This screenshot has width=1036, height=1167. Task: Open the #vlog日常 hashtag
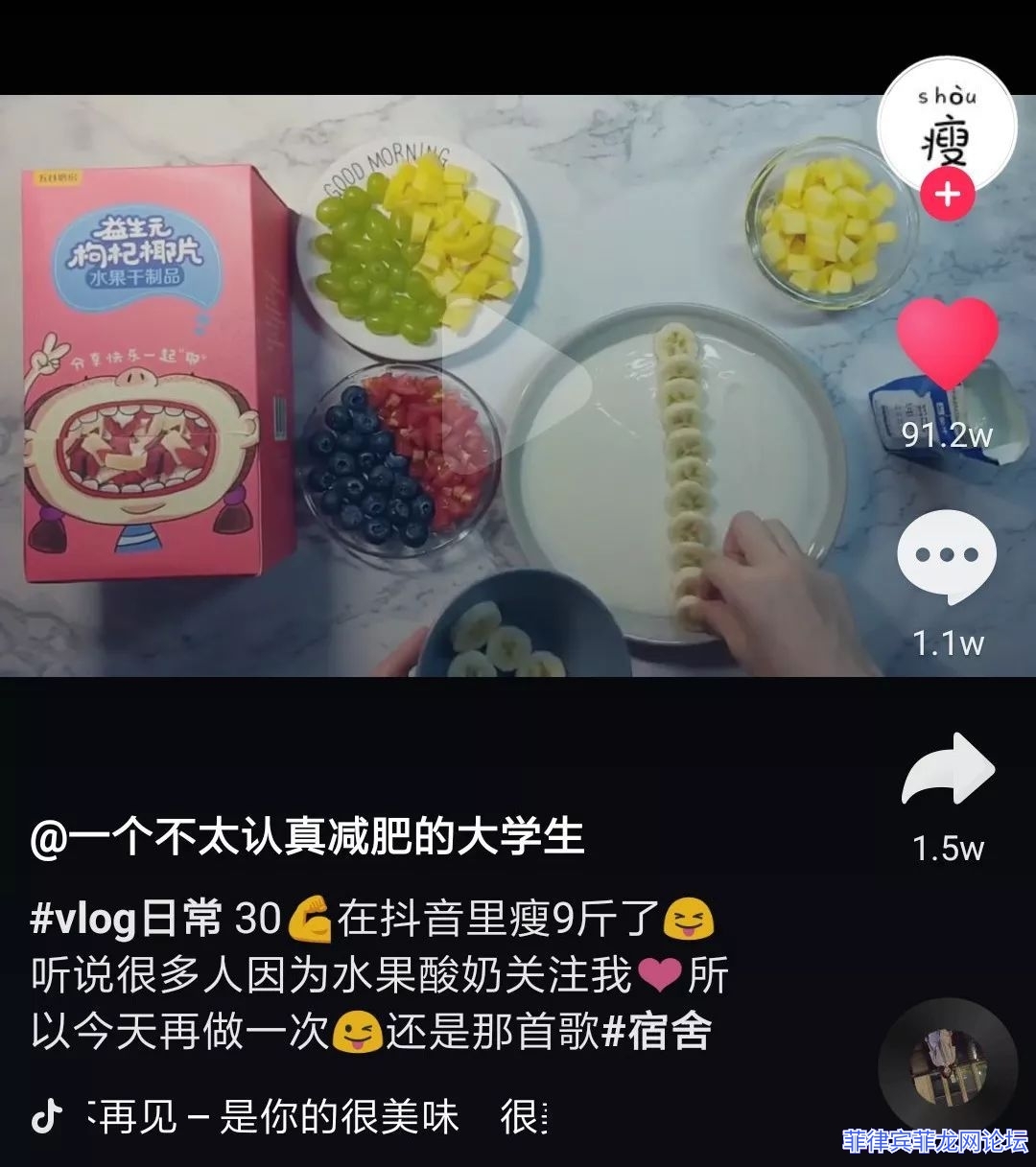click(x=127, y=920)
